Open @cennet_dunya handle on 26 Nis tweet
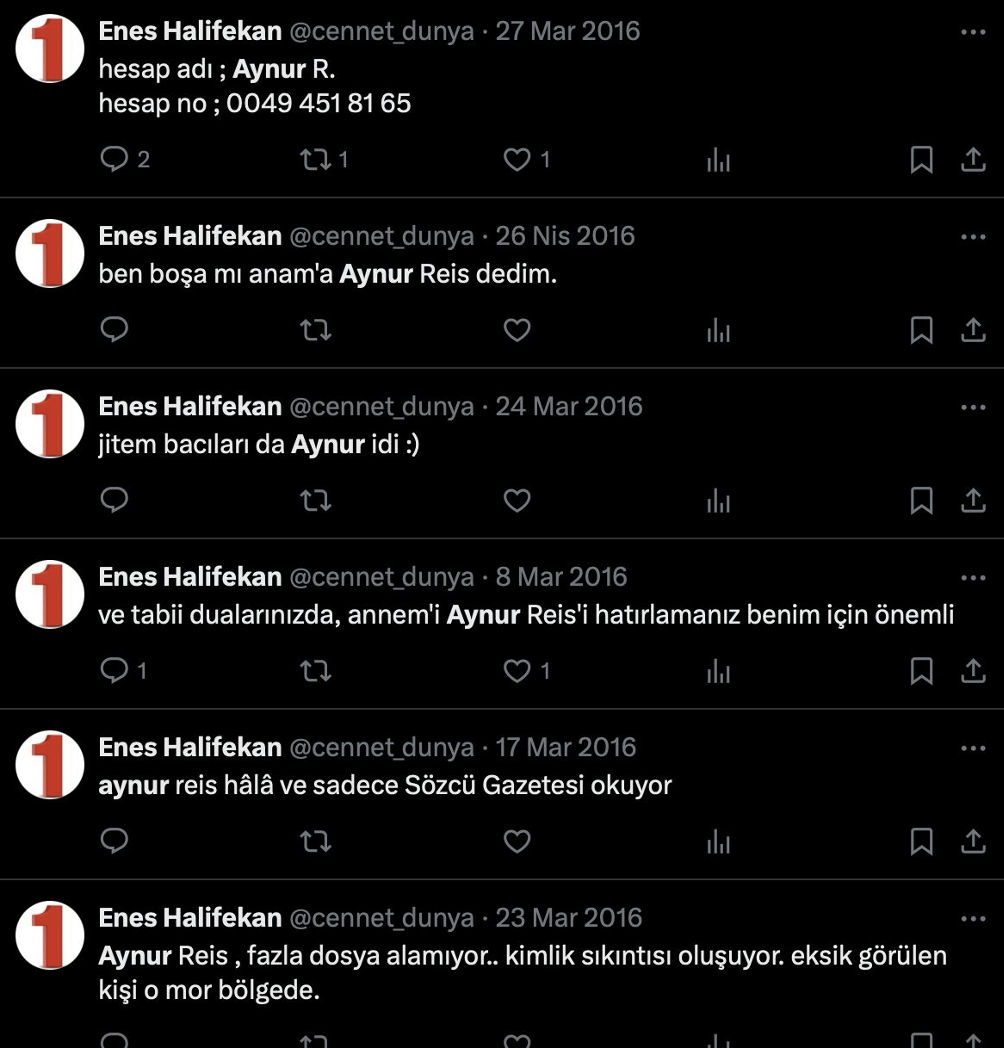 coord(381,237)
